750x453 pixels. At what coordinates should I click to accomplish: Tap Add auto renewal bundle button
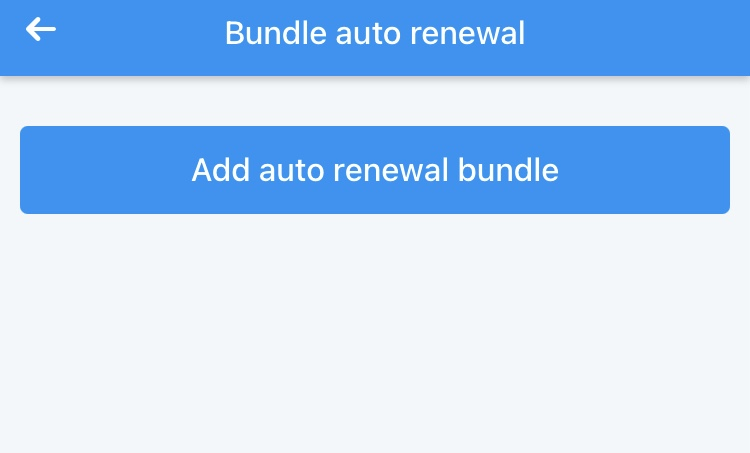tap(375, 170)
